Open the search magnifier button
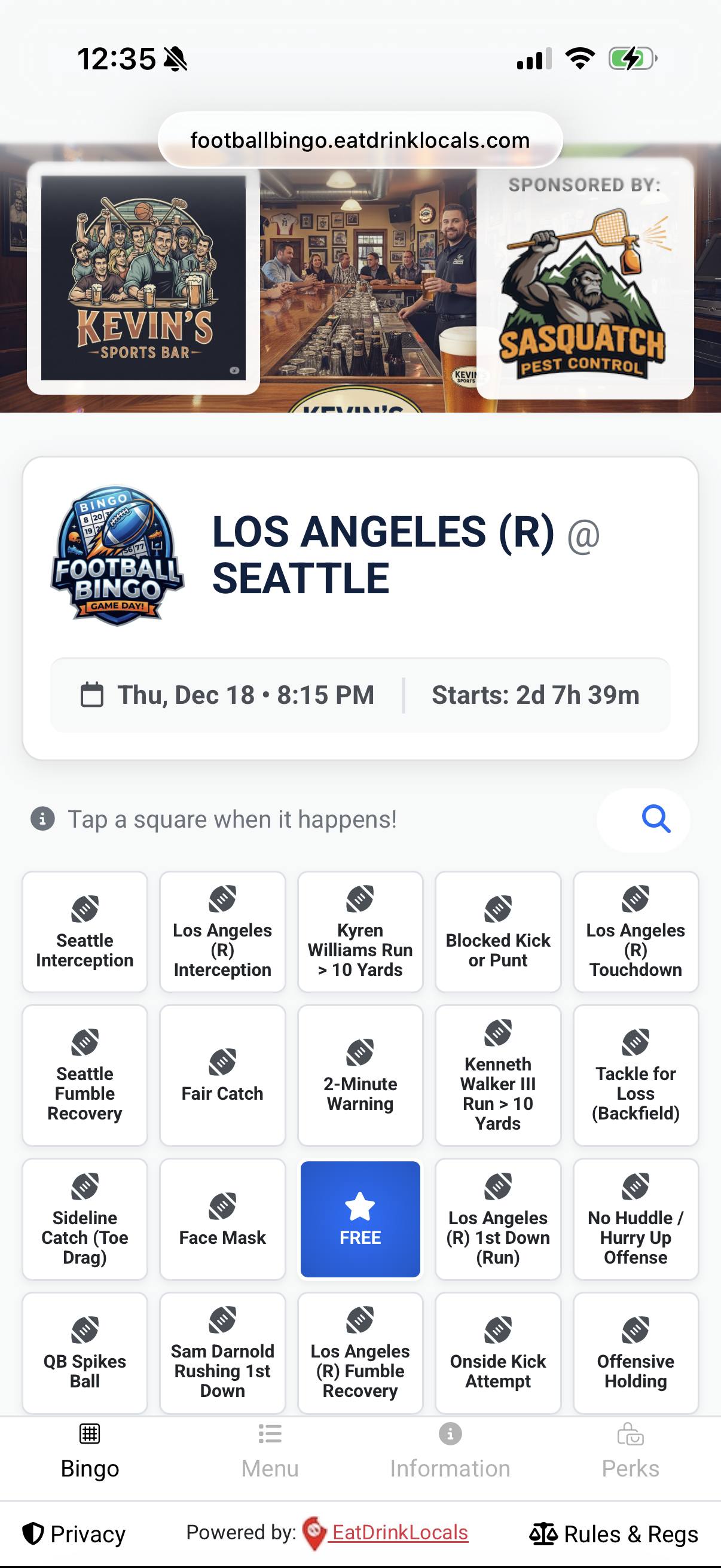Image resolution: width=721 pixels, height=1568 pixels. [656, 819]
